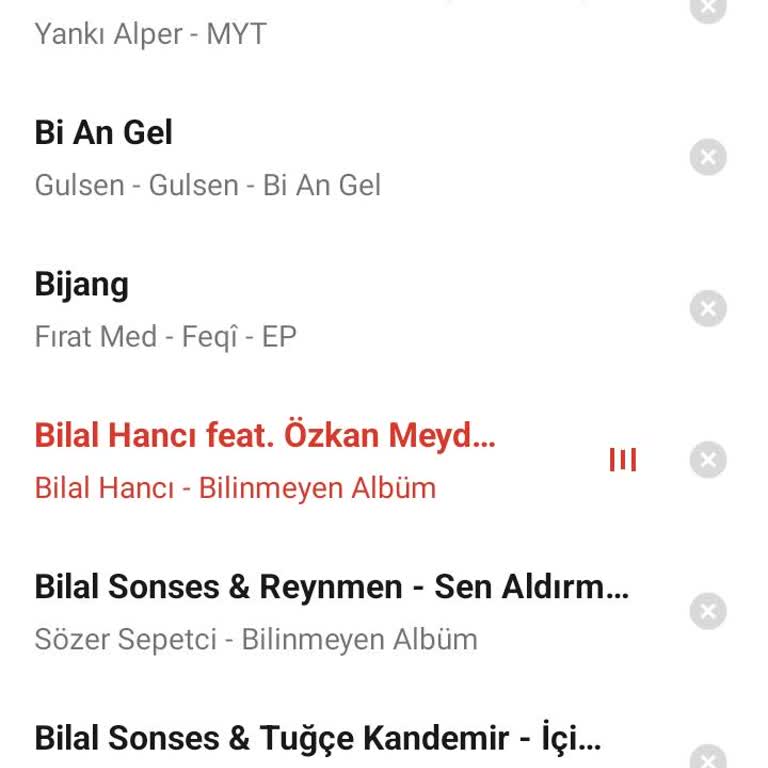Remove the Bilal Hancı track from the list

click(708, 460)
